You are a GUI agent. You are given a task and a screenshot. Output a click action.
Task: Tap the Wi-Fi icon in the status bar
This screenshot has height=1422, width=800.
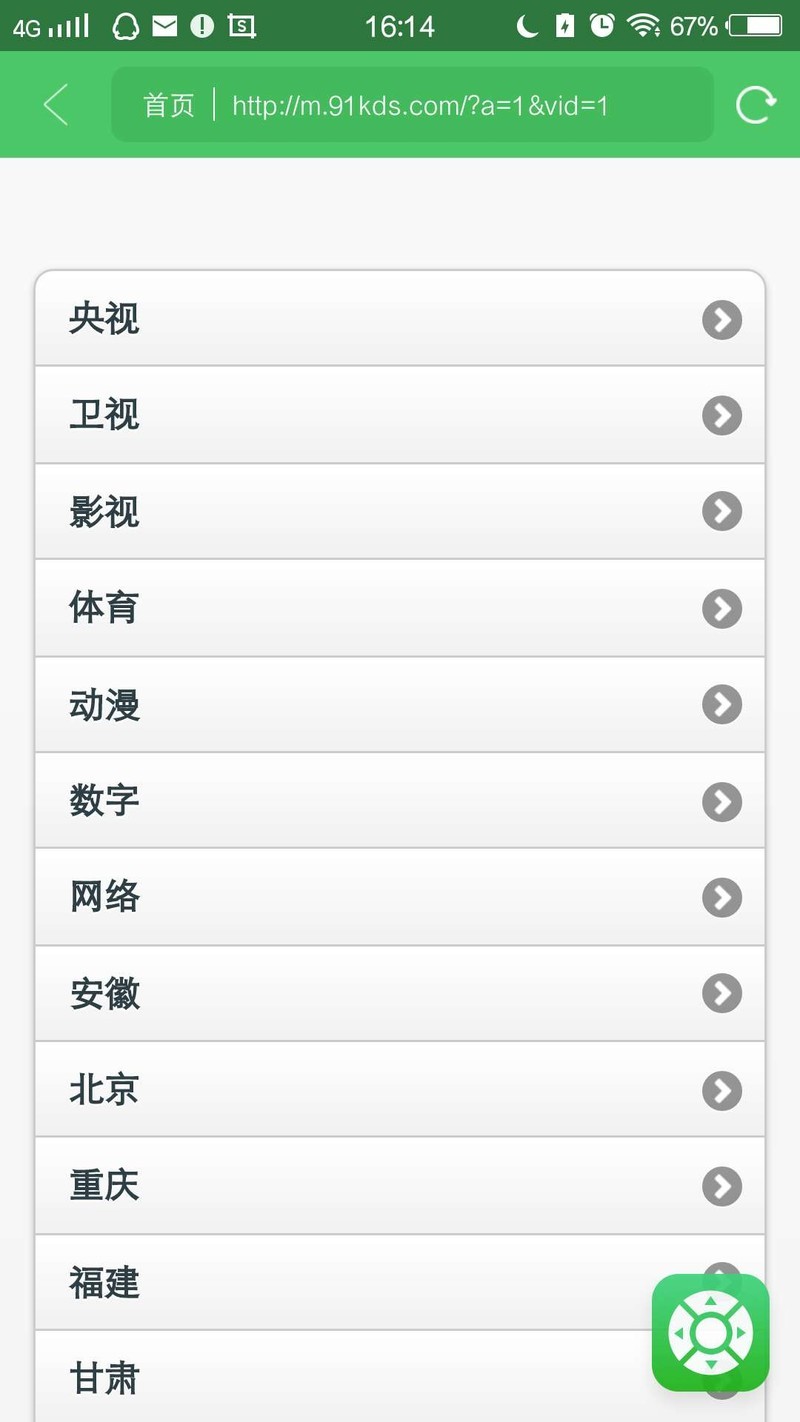[645, 26]
